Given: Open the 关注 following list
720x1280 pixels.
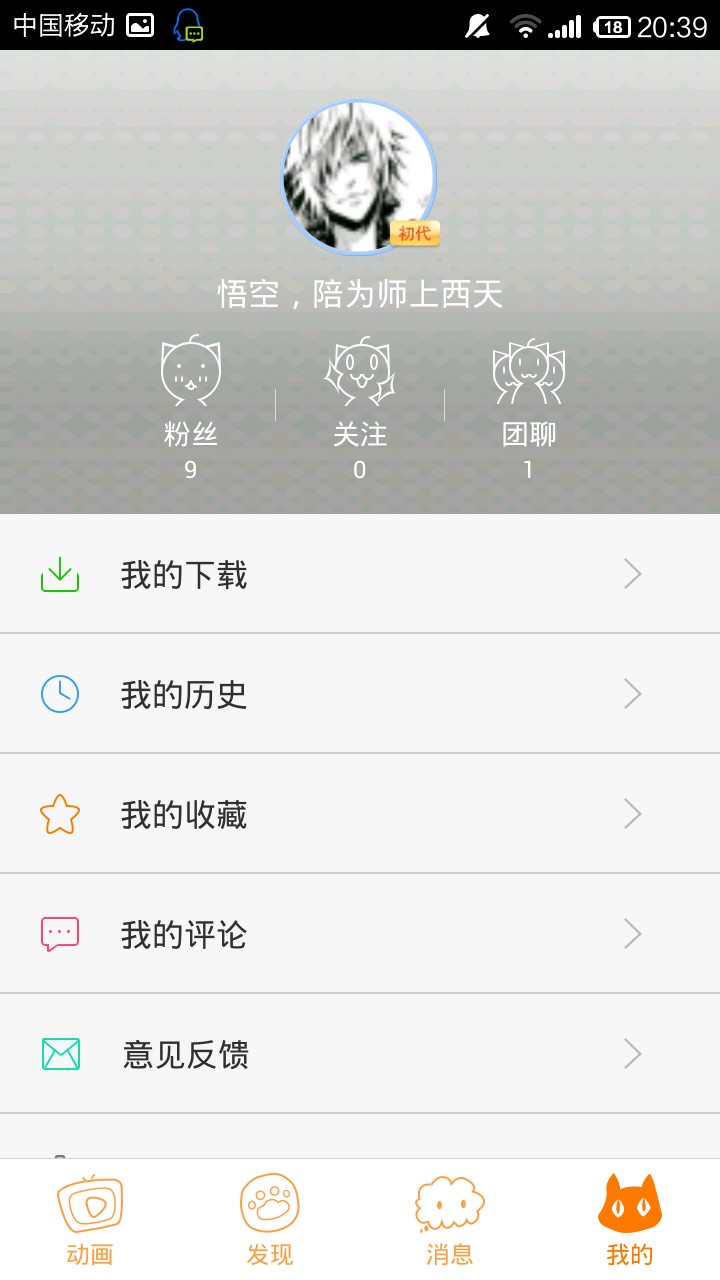Looking at the screenshot, I should click(x=360, y=407).
